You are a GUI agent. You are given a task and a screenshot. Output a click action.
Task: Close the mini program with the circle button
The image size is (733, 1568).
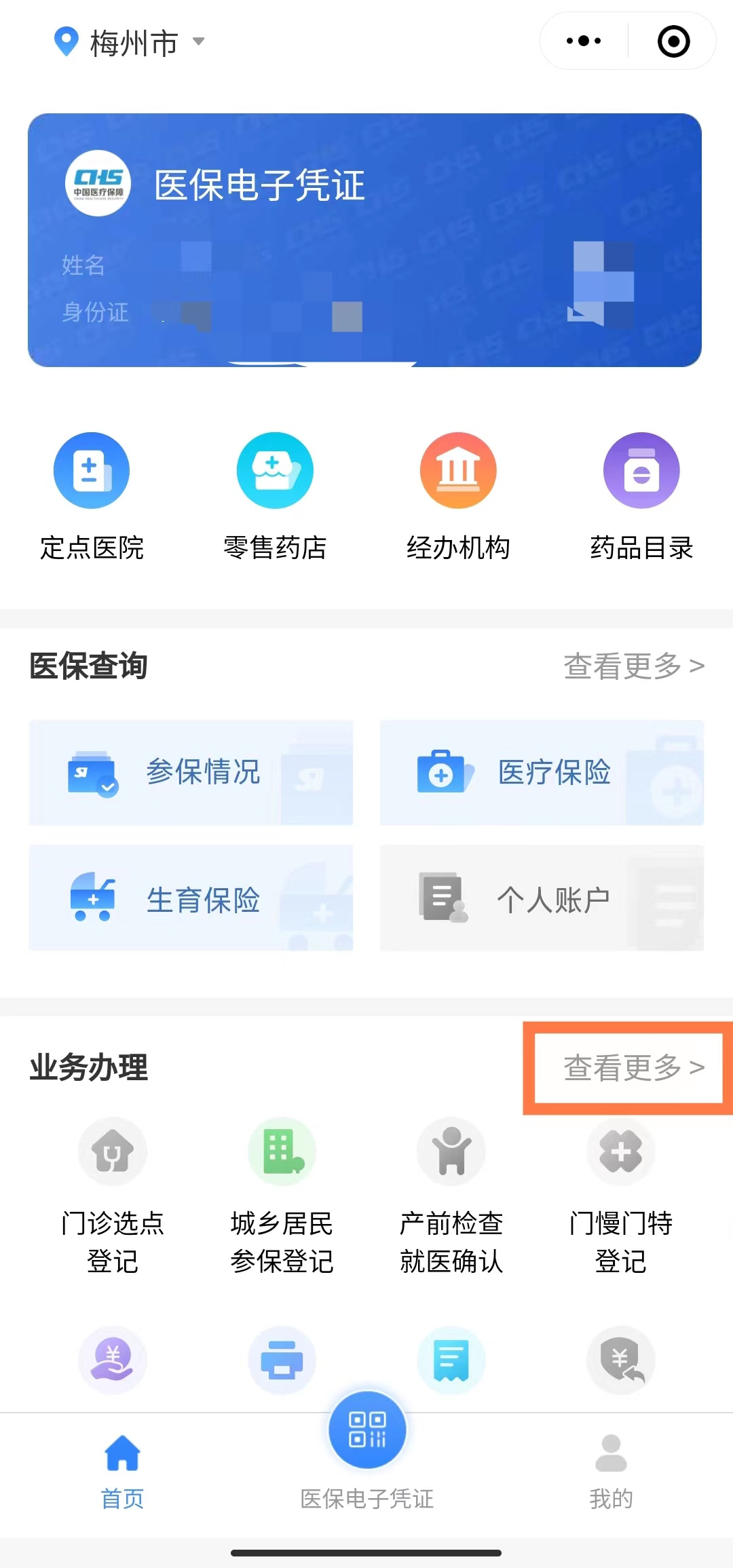(x=673, y=41)
